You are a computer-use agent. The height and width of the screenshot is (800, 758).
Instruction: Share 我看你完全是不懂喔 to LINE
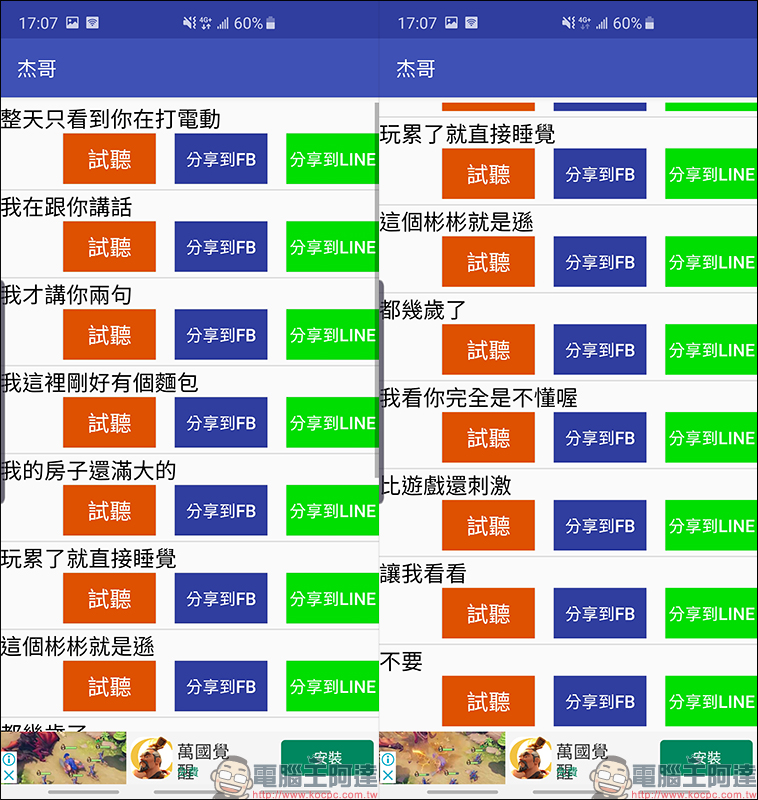(711, 438)
